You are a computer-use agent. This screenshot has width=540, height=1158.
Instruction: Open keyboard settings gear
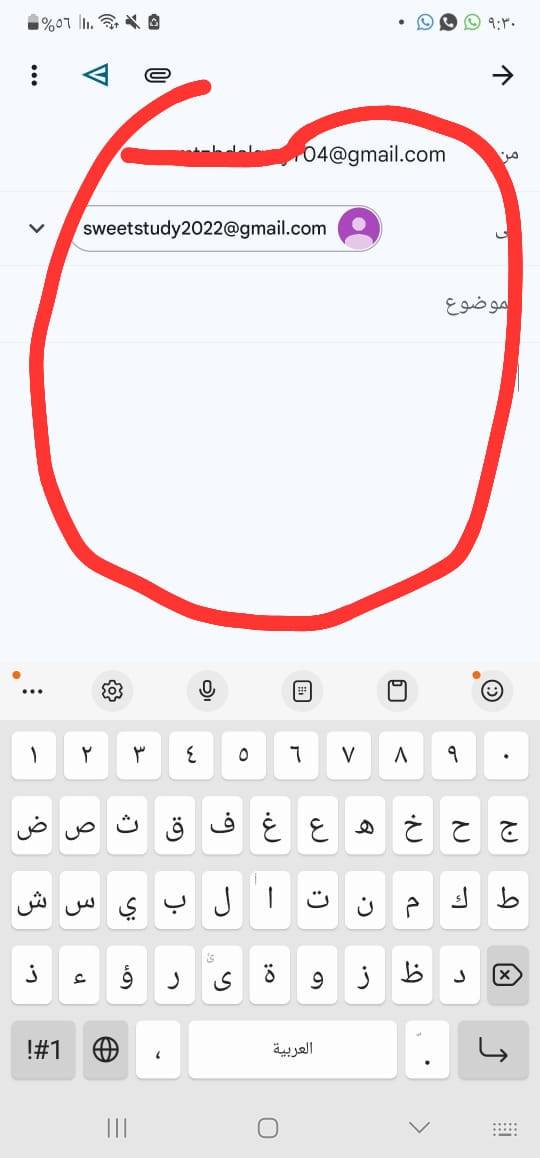[x=112, y=691]
